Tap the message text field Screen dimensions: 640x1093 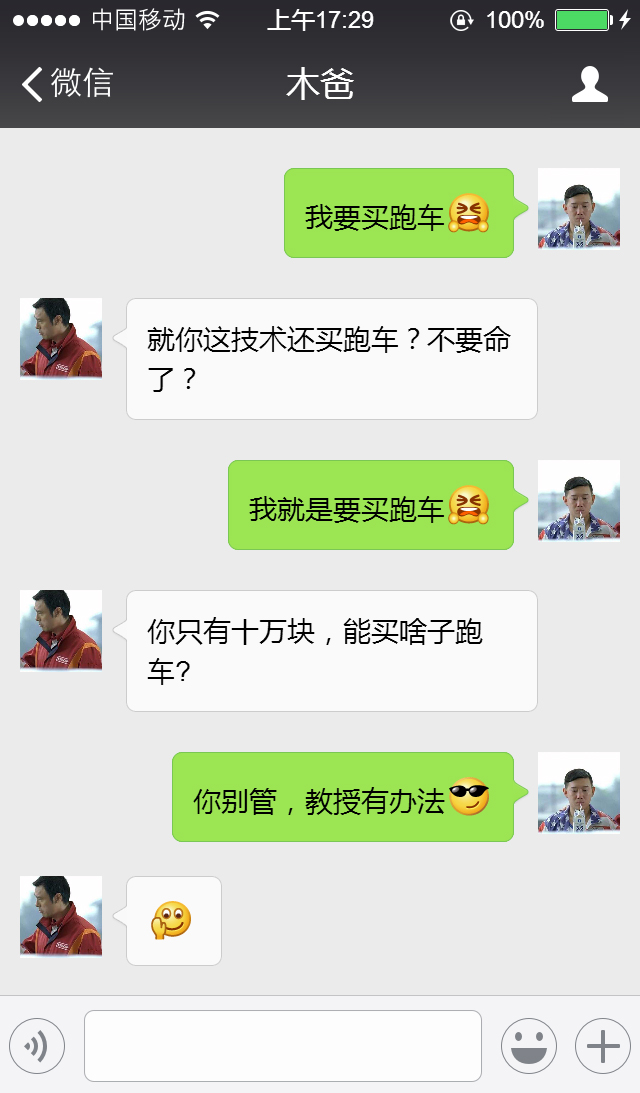coord(283,1046)
